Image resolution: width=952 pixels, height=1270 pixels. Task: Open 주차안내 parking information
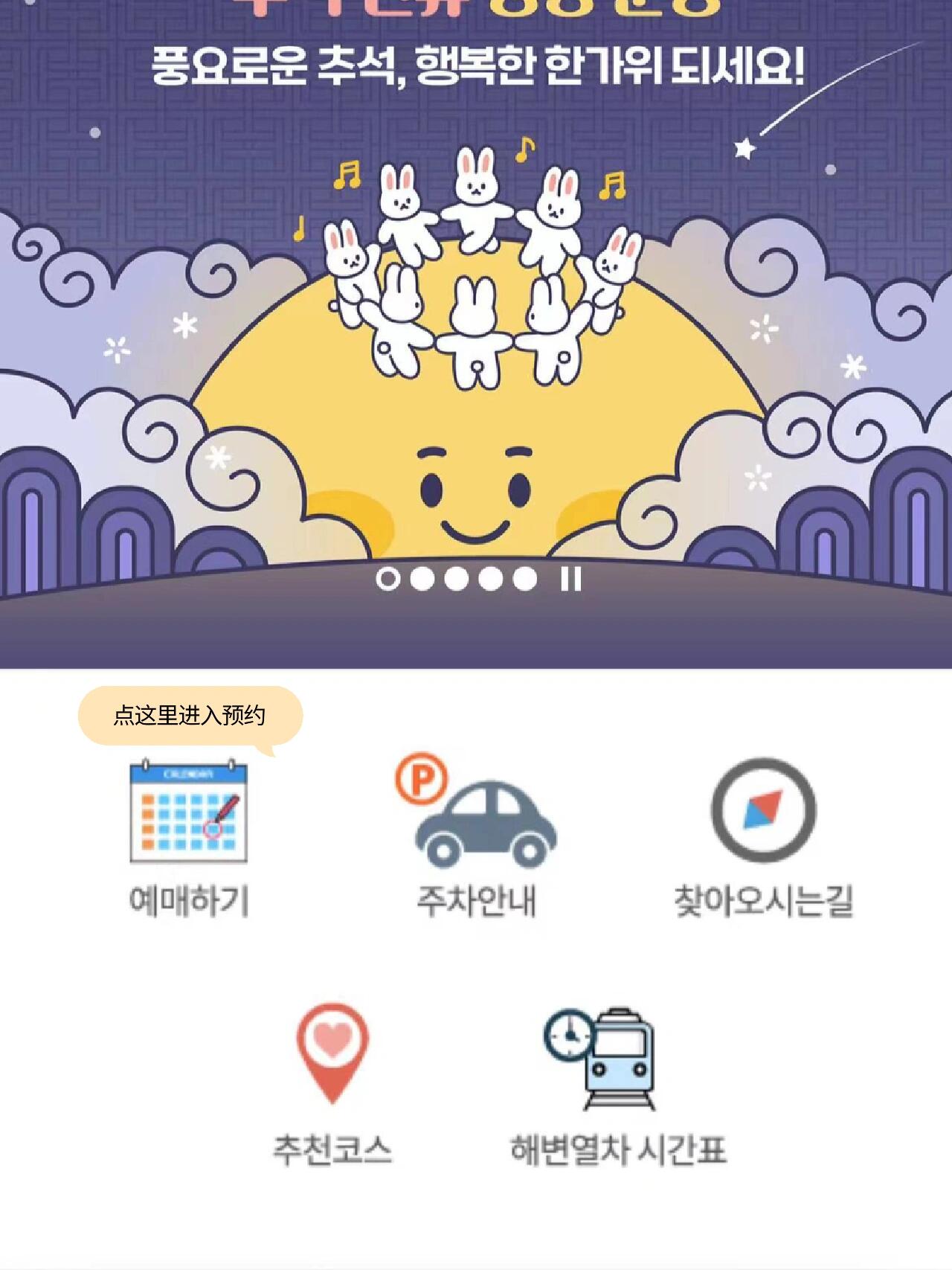tap(476, 837)
